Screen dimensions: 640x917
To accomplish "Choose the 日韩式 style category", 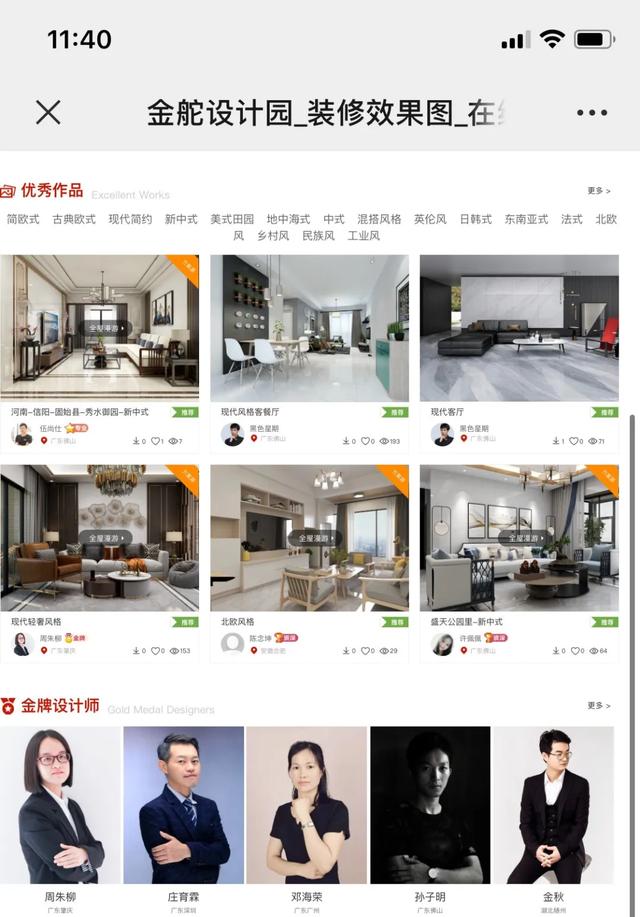I will click(475, 219).
